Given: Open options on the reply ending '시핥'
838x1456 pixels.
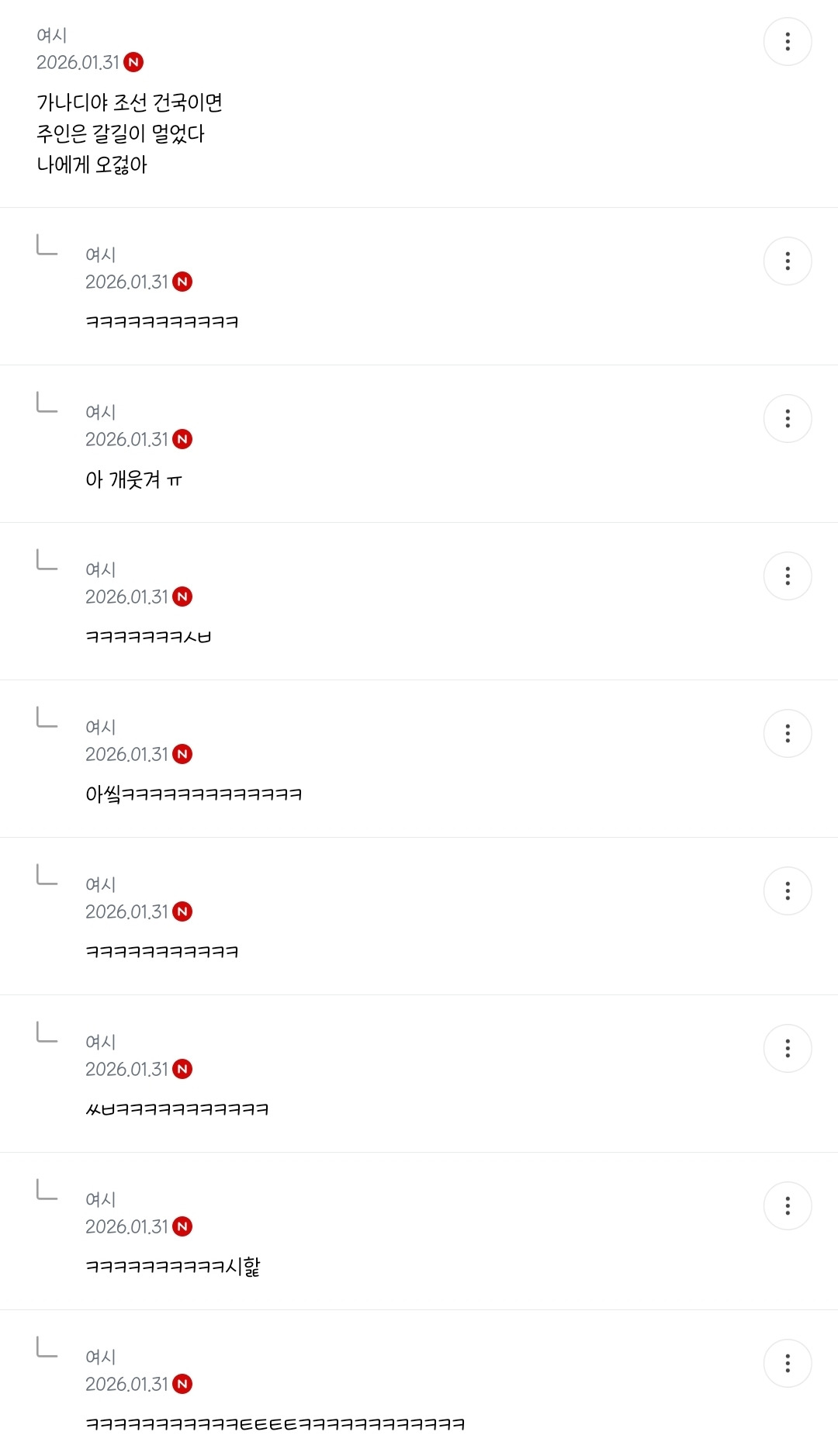Looking at the screenshot, I should [788, 1206].
